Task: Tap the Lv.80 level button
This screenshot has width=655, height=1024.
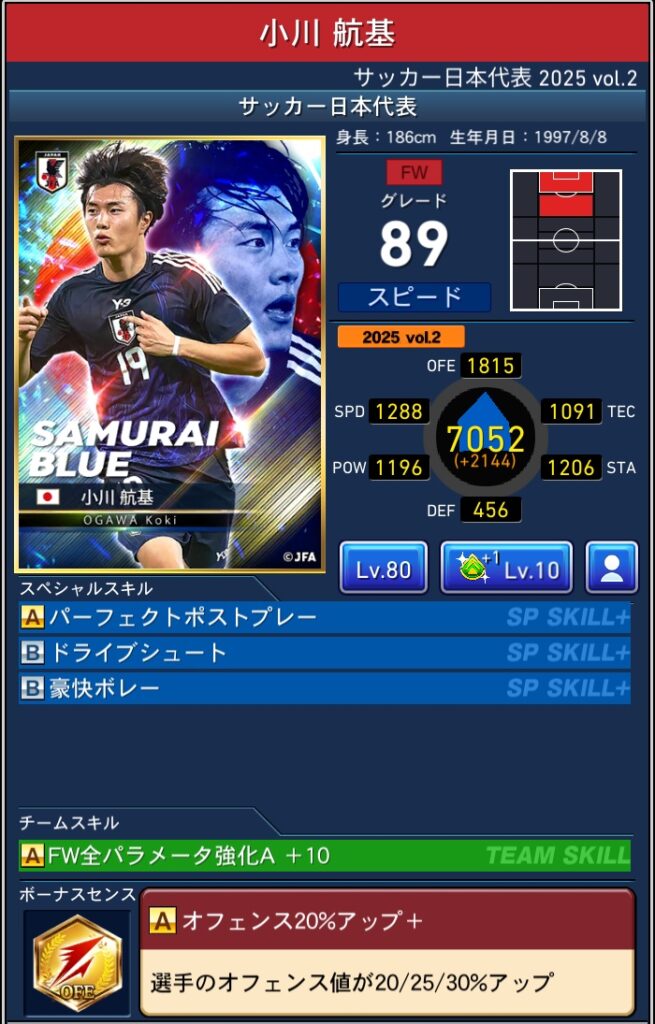Action: pyautogui.click(x=384, y=569)
